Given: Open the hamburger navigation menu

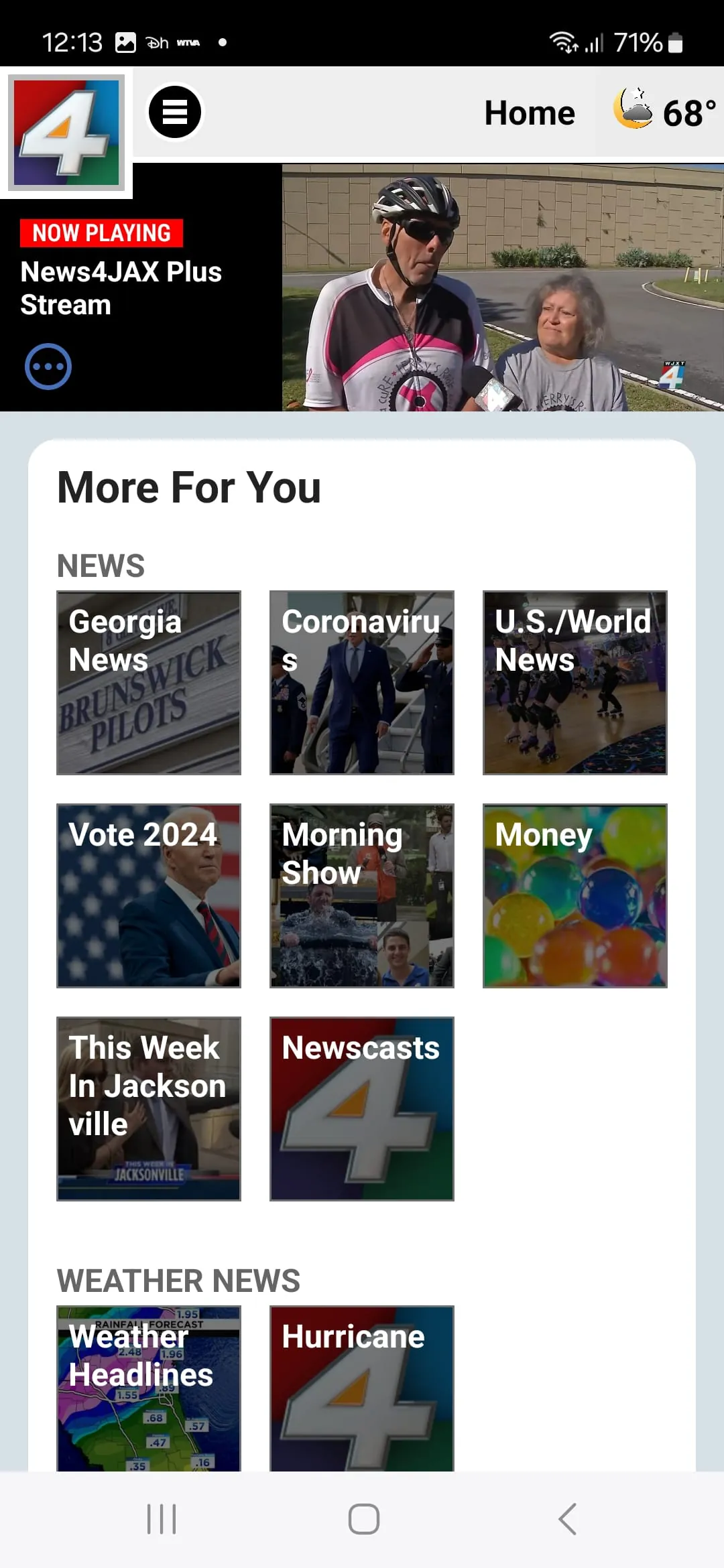Looking at the screenshot, I should (176, 112).
